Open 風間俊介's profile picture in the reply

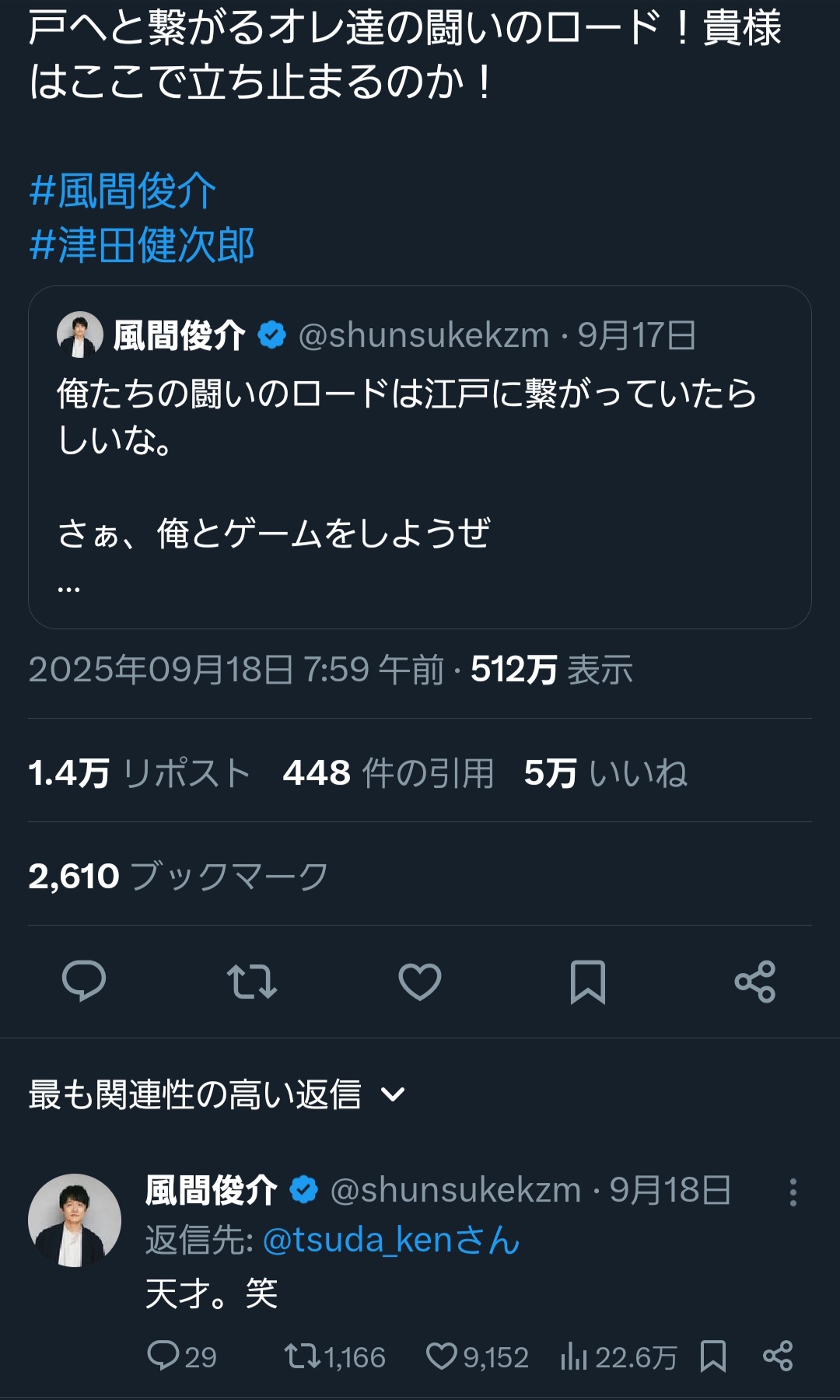pyautogui.click(x=75, y=1220)
